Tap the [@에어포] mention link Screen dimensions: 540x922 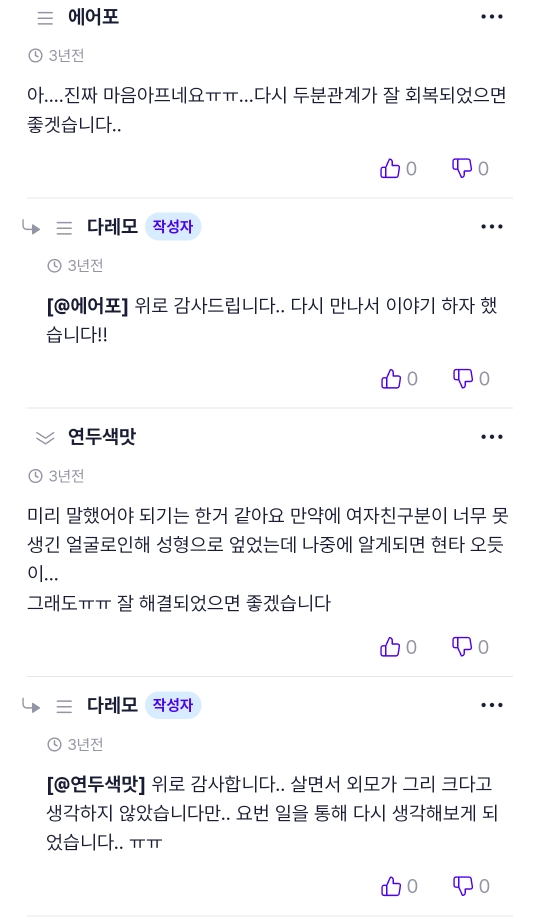click(x=87, y=306)
